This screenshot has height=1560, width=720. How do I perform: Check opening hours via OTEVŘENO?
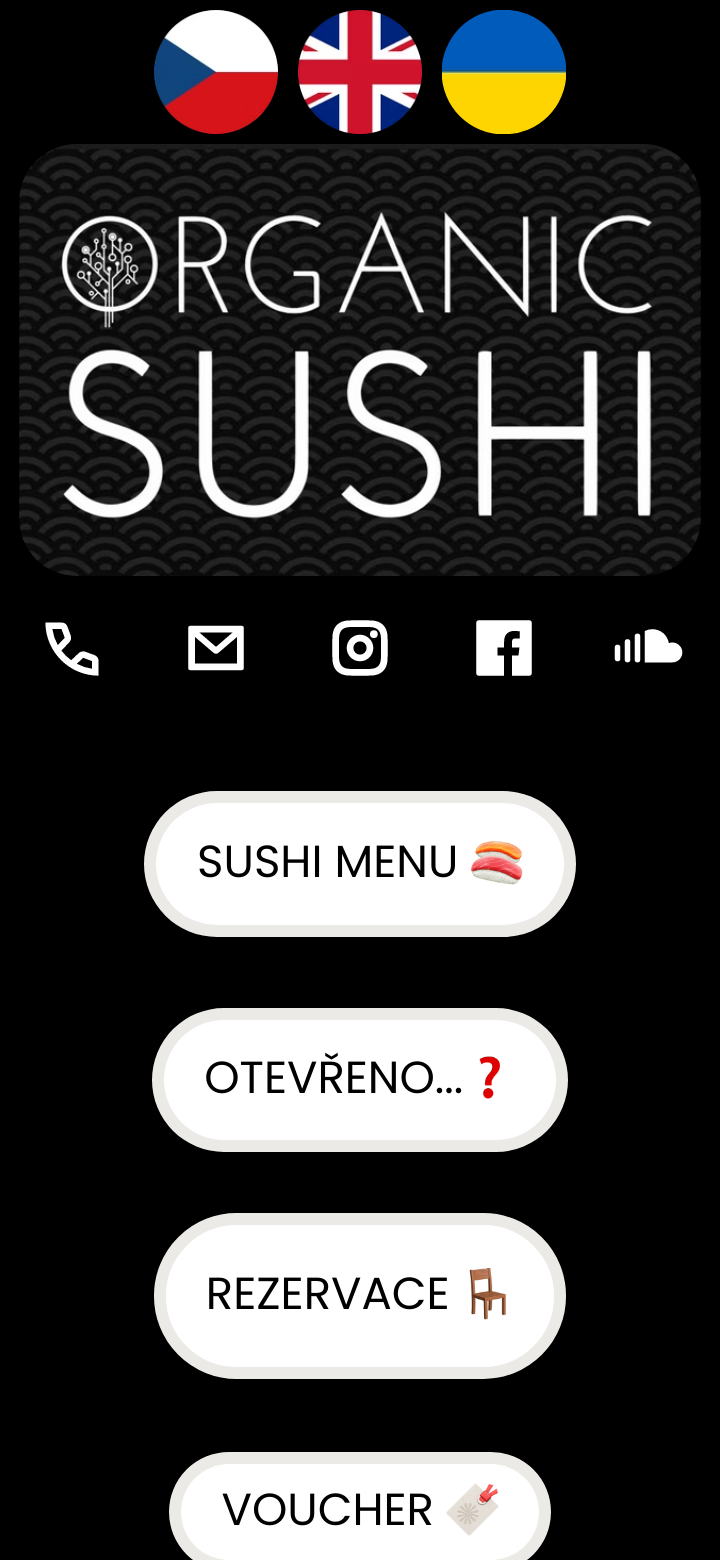(360, 1080)
